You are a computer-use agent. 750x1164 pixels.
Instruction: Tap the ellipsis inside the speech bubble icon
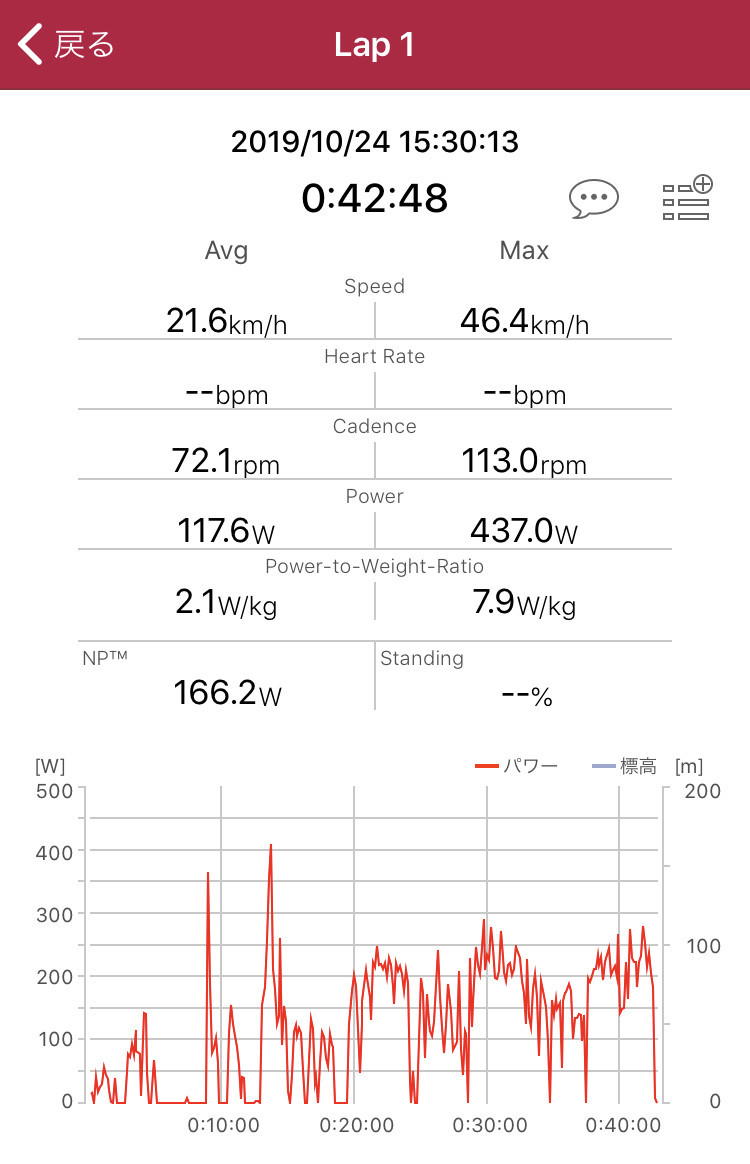click(594, 197)
